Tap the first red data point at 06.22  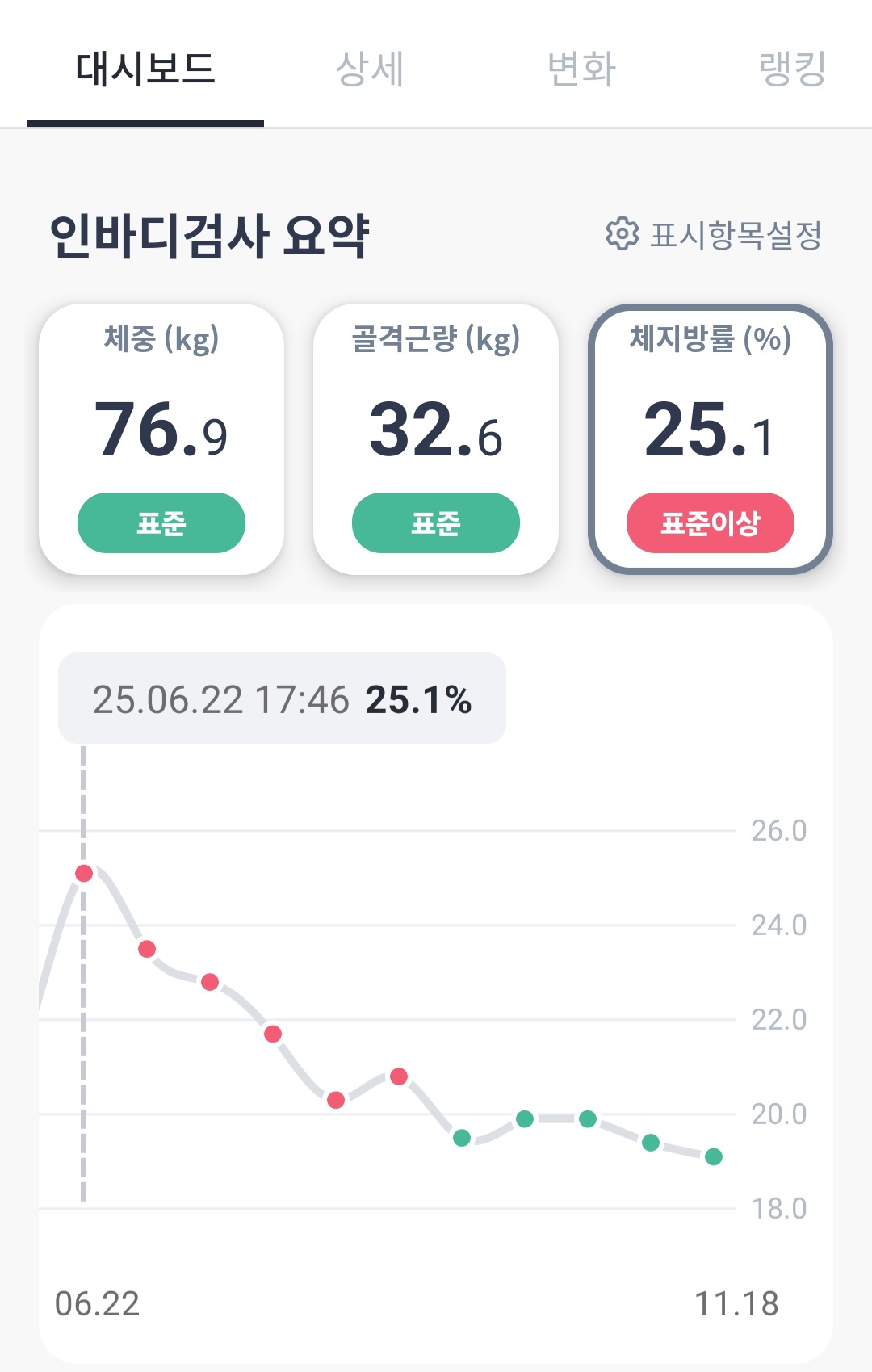[x=84, y=873]
